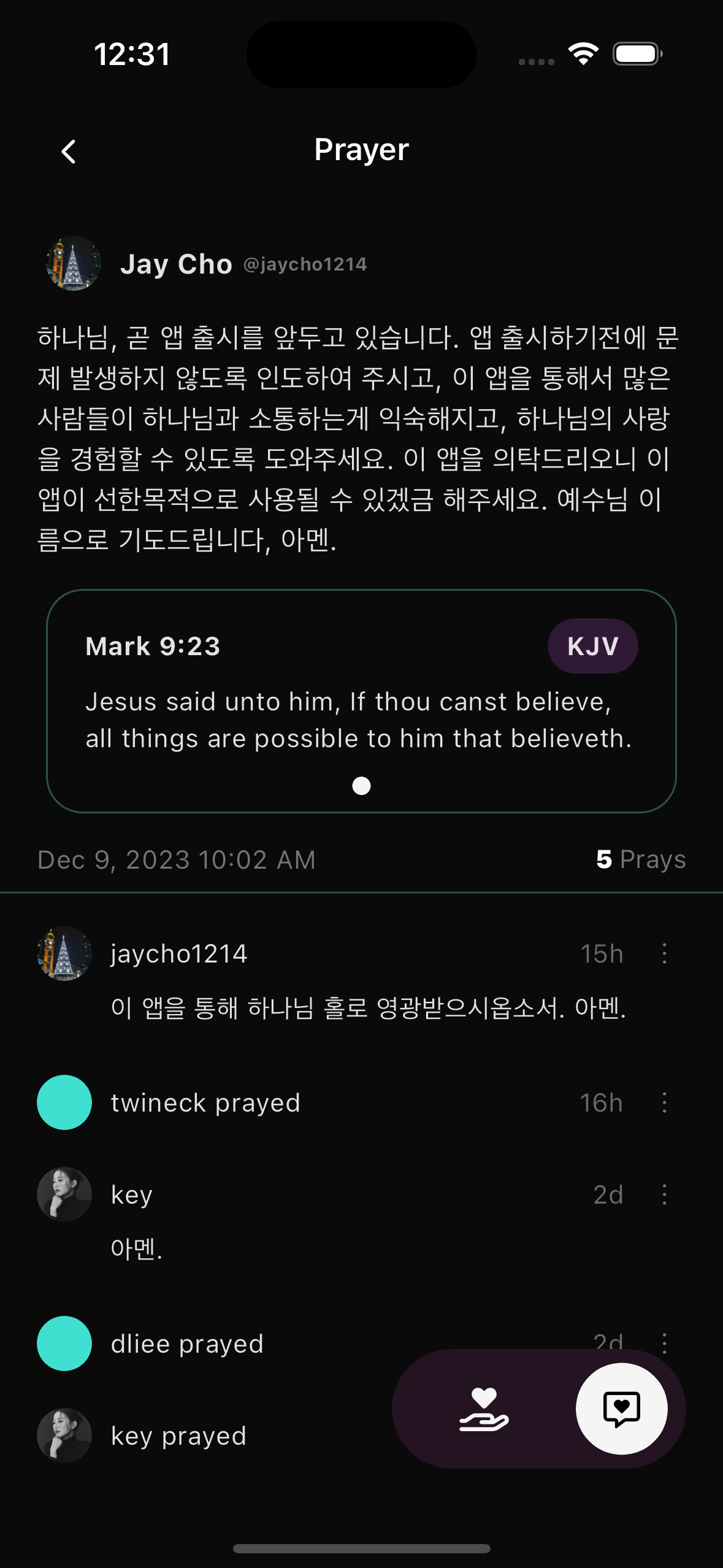Screen dimensions: 723x1568
Task: Tap the @jaycho1214 username handle
Action: 305,264
